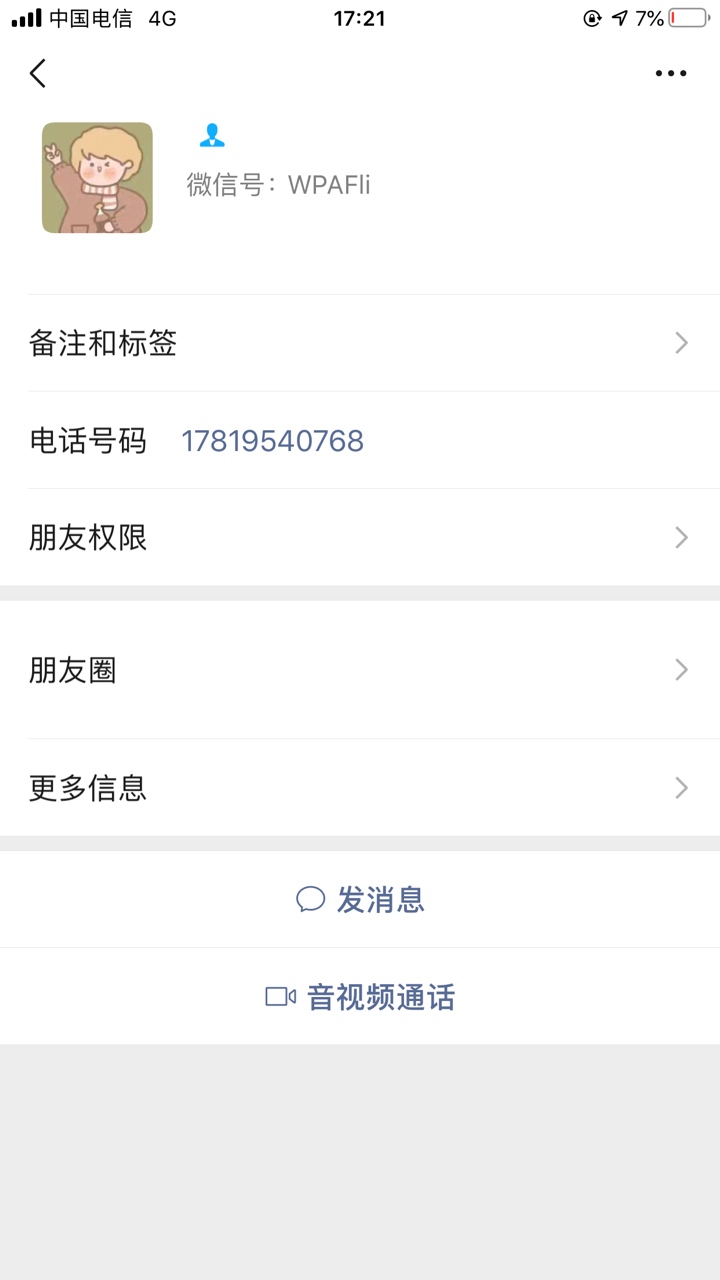The width and height of the screenshot is (720, 1280).
Task: Open 朋友权限 settings
Action: (x=360, y=538)
